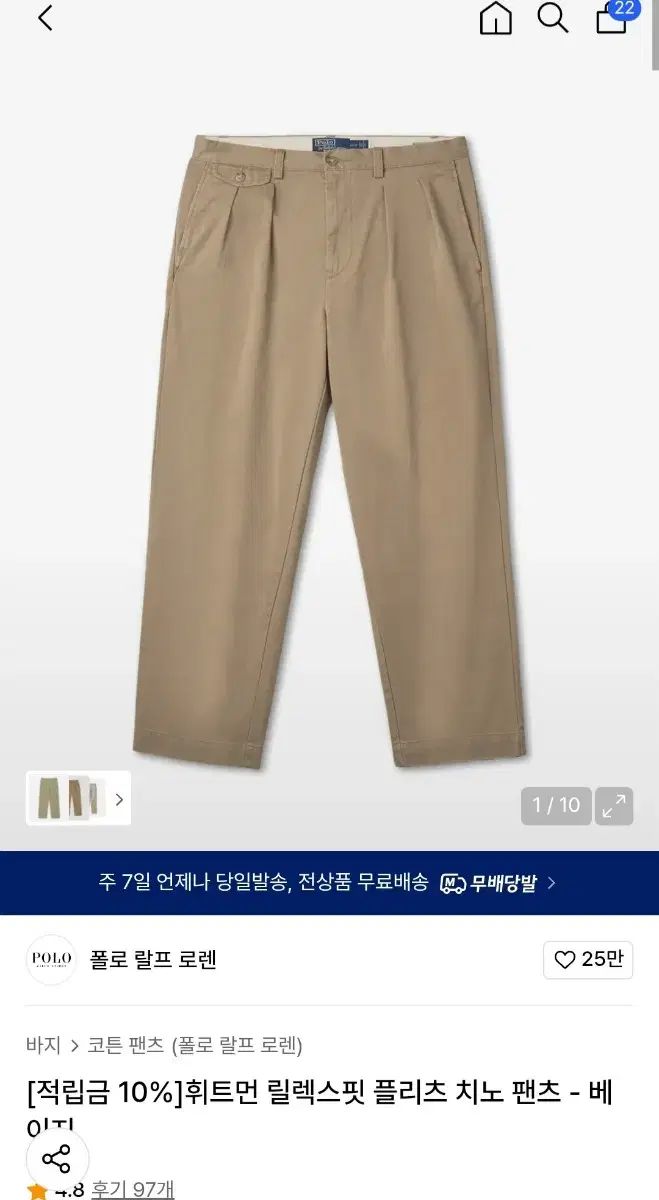This screenshot has height=1200, width=659.
Task: Open the shopping bag with 22 items
Action: 612,18
